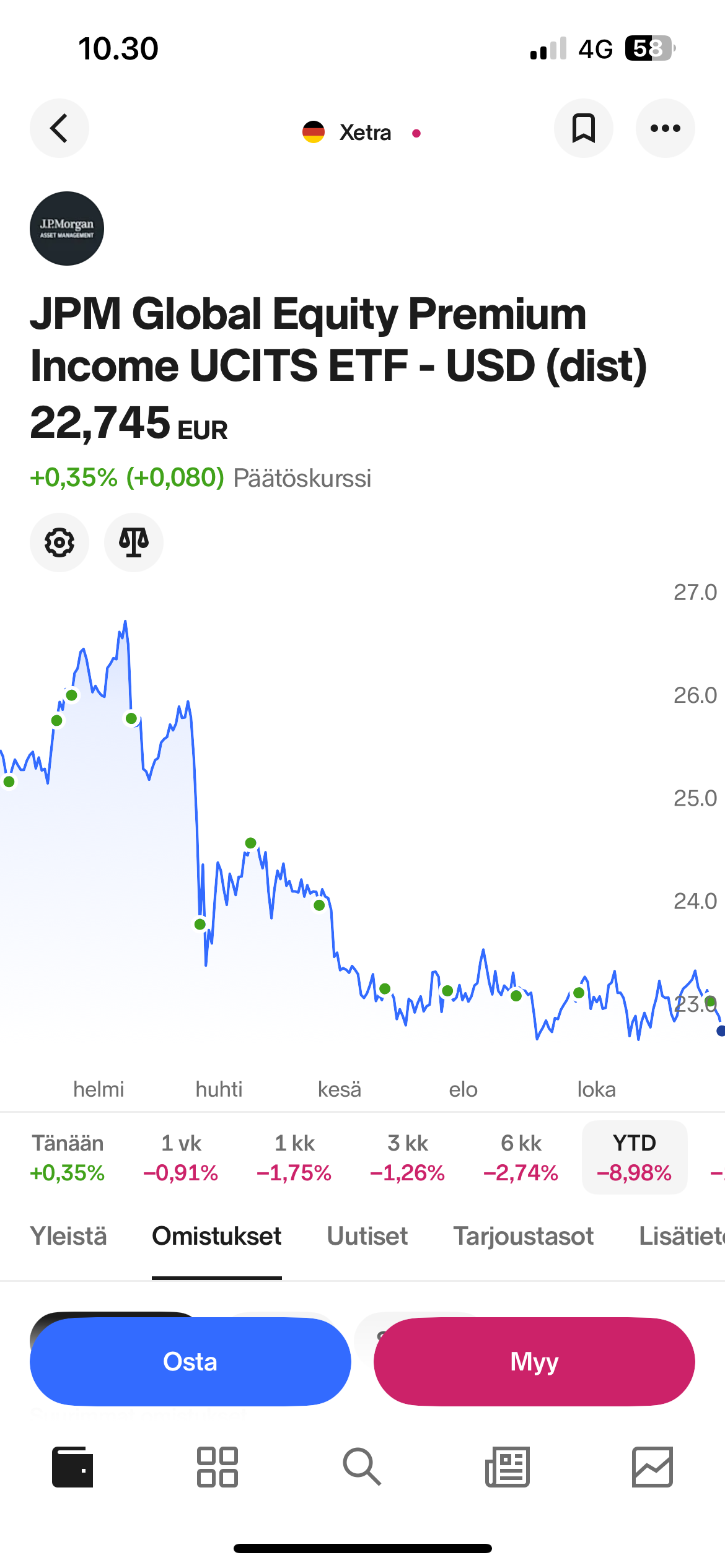Select the 1 vk chart period

click(181, 1157)
